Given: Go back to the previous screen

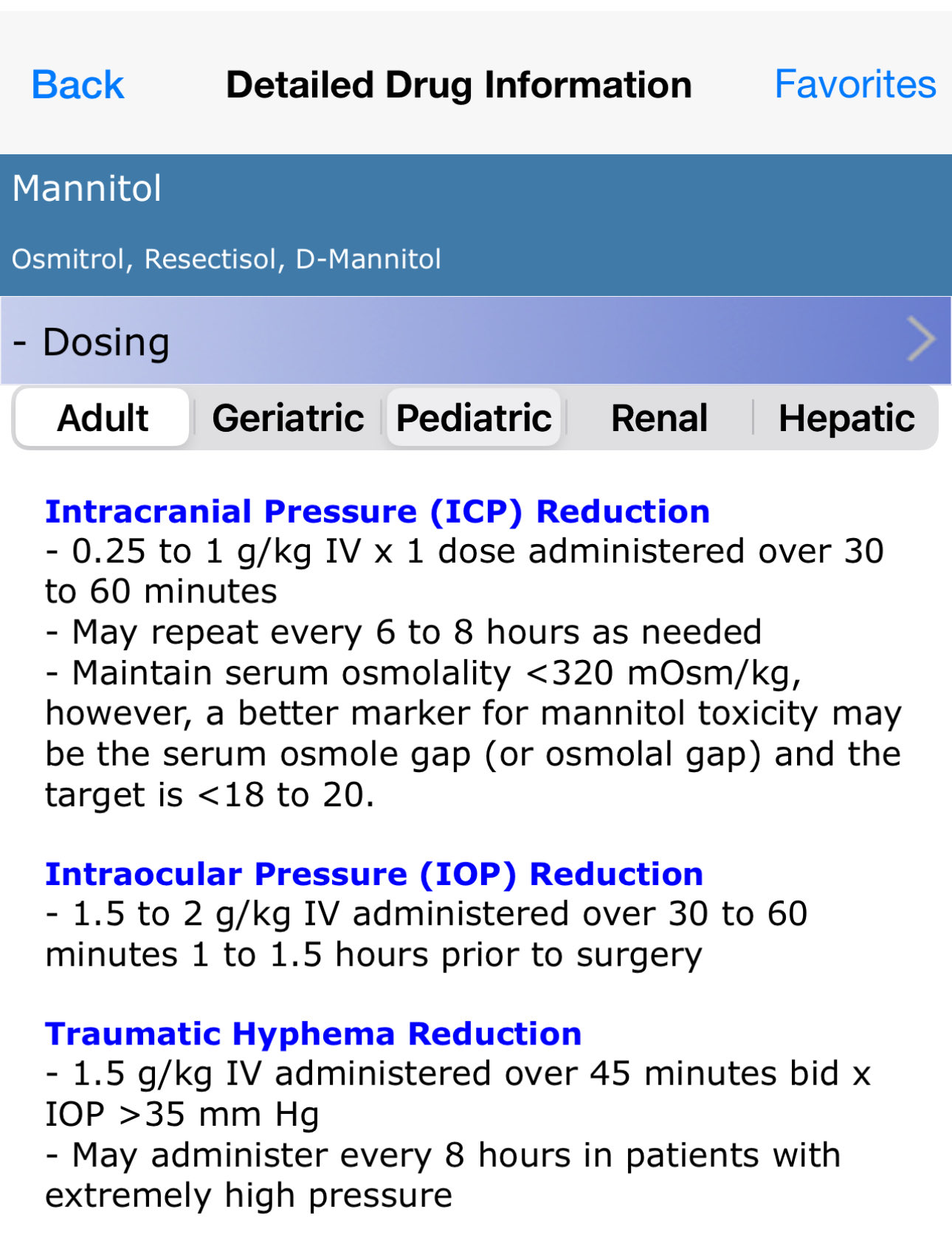Looking at the screenshot, I should pos(77,84).
